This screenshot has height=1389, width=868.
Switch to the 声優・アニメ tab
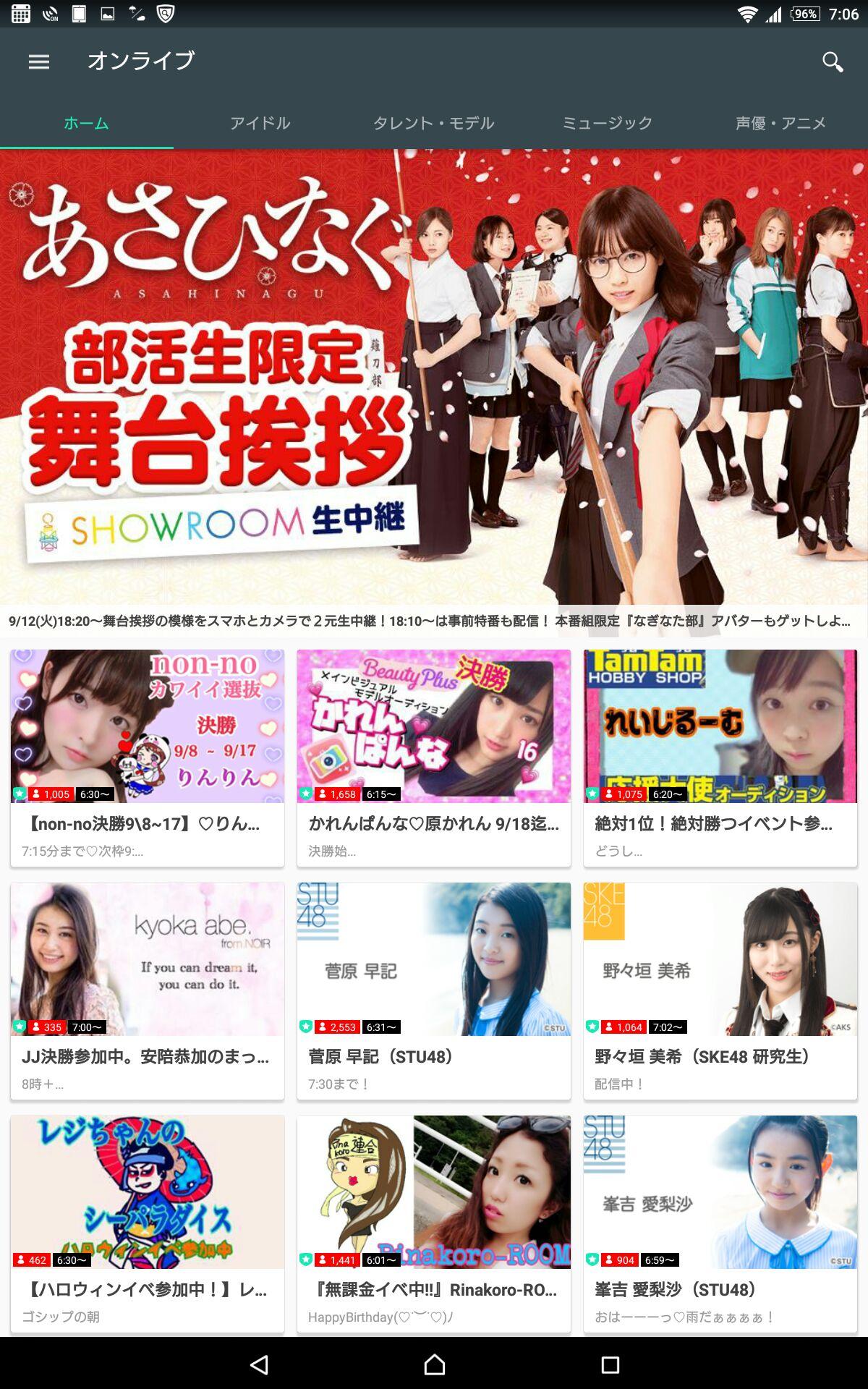(780, 123)
